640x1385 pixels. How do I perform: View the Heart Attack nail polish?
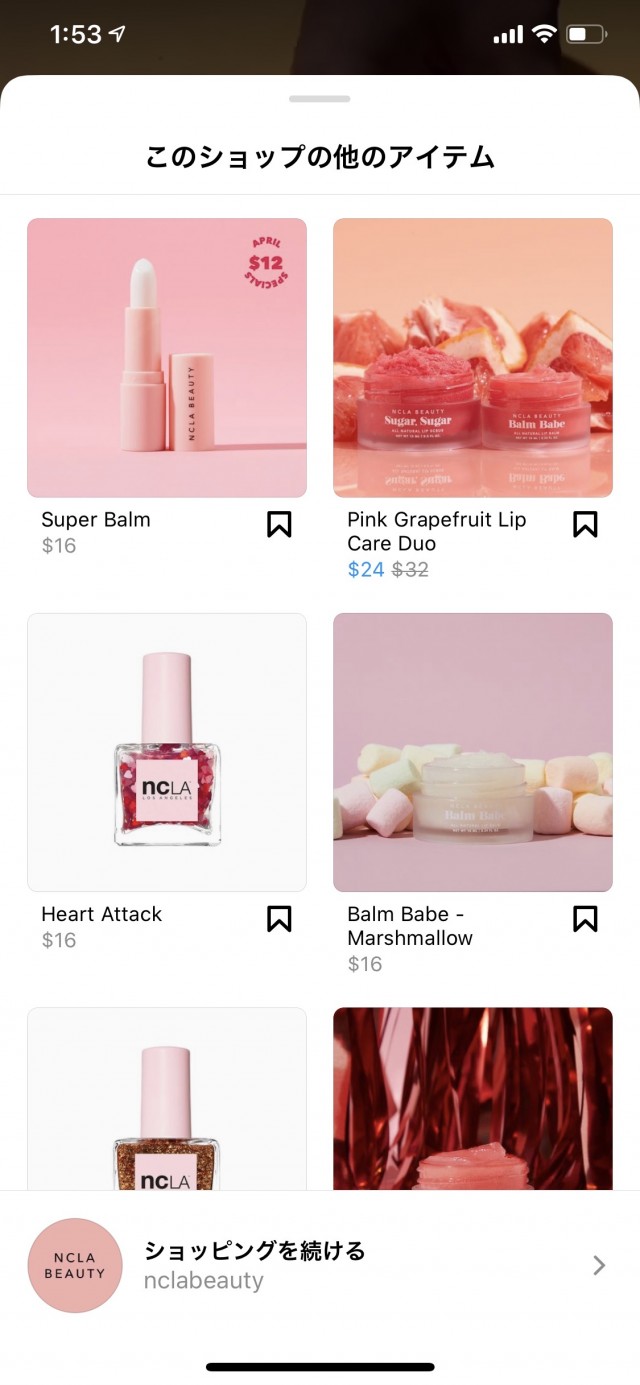(166, 751)
